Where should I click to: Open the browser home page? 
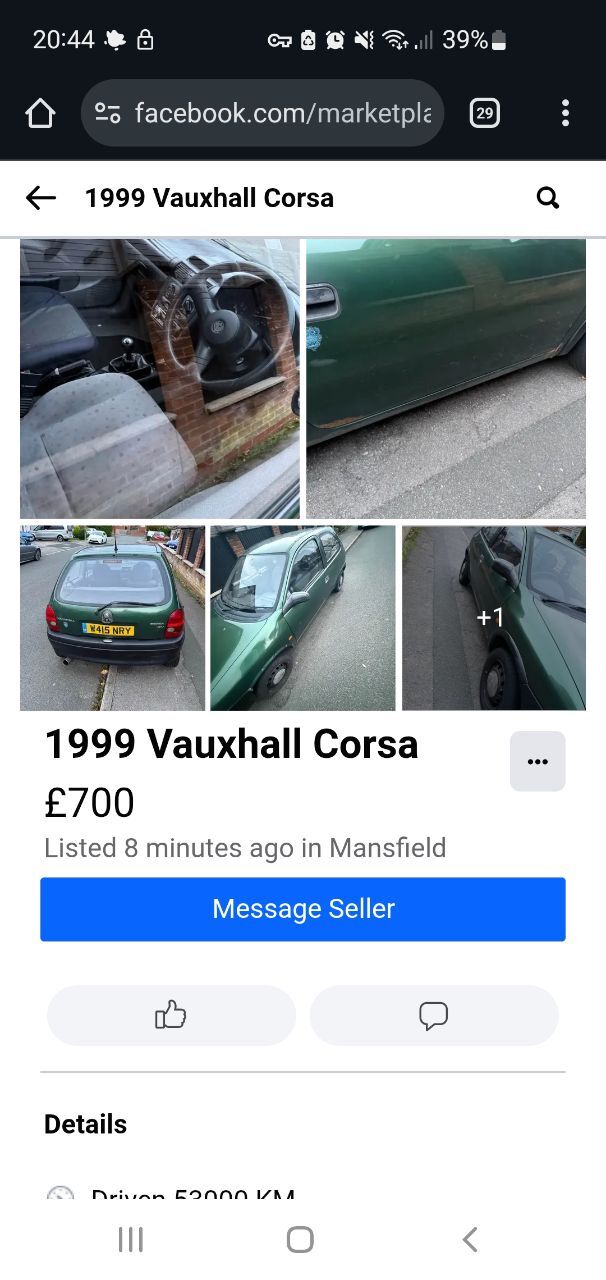coord(40,114)
